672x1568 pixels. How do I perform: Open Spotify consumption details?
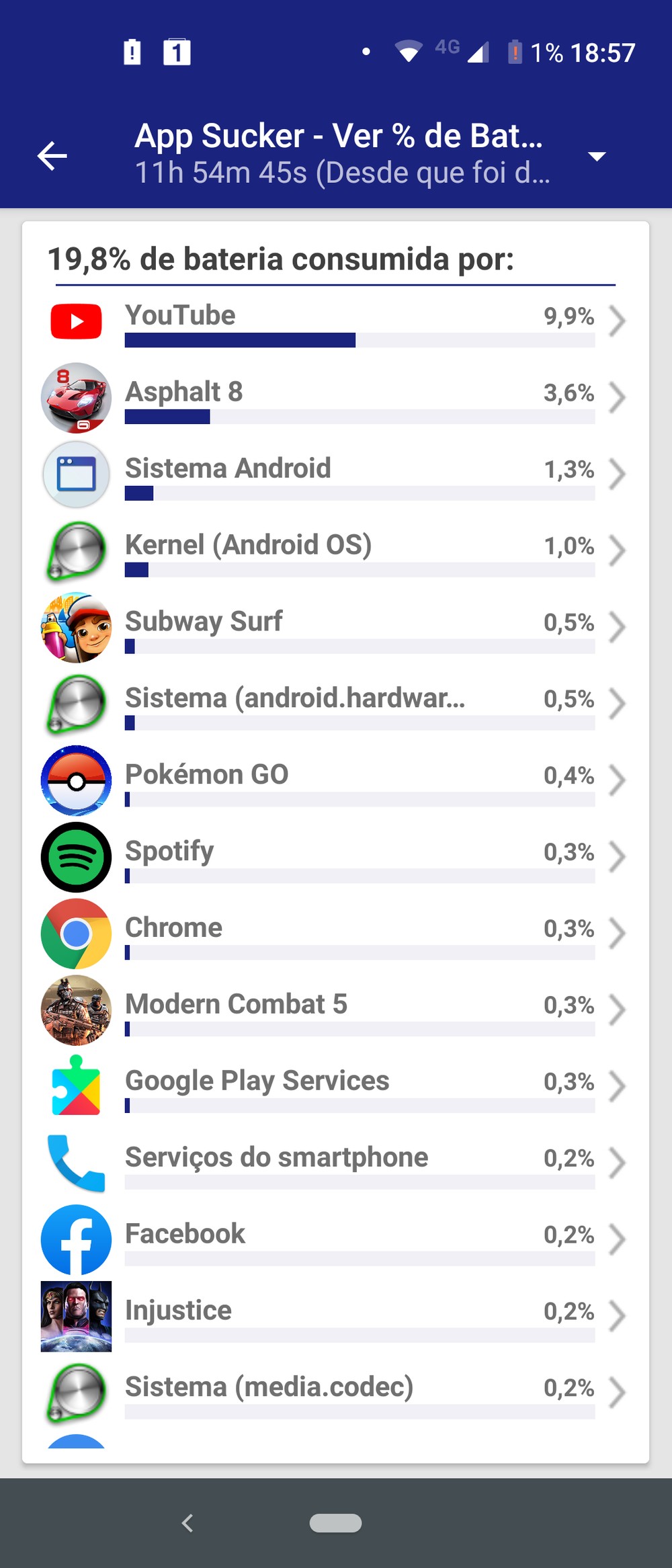(x=336, y=858)
